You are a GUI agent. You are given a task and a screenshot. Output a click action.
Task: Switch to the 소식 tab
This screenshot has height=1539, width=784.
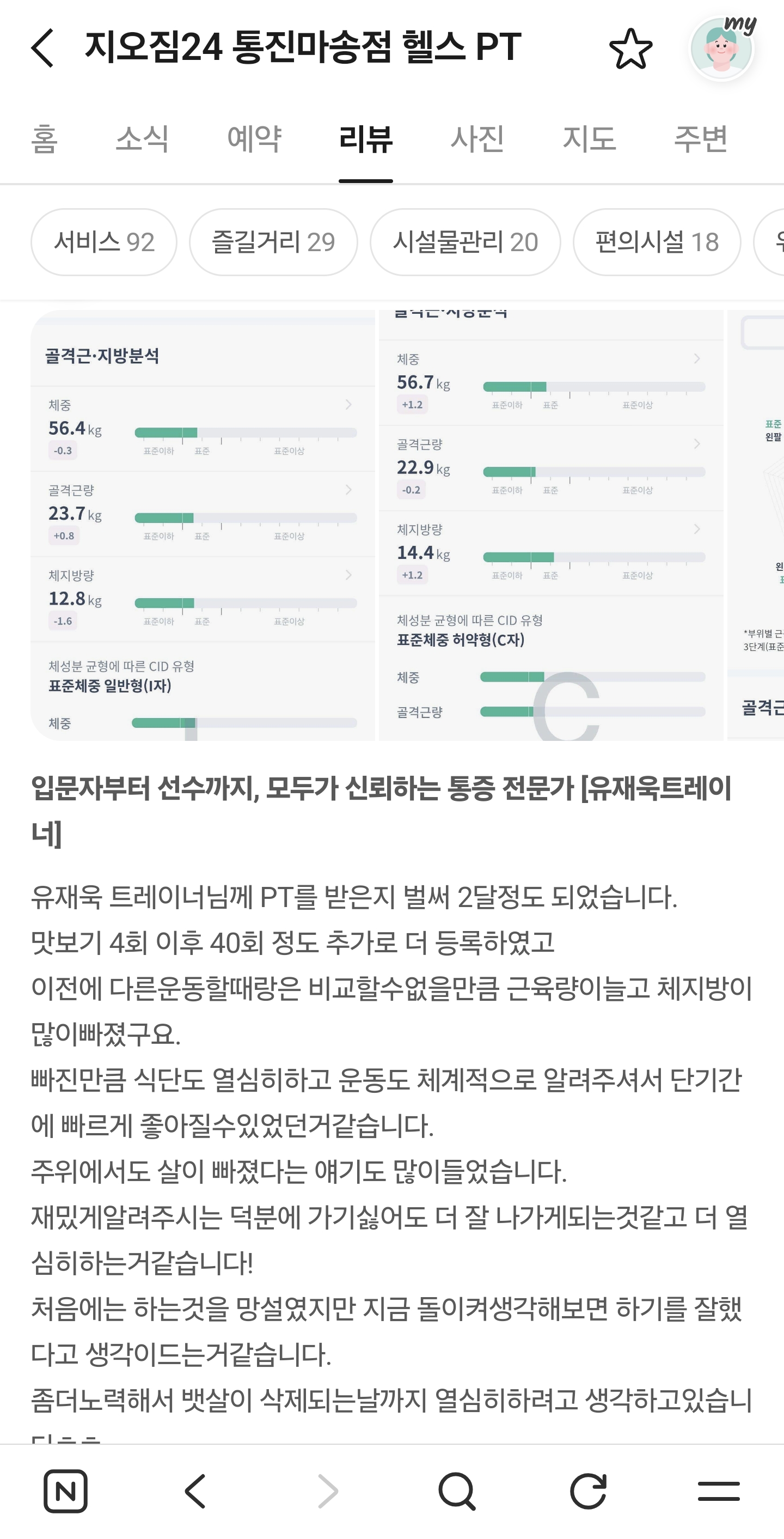142,139
